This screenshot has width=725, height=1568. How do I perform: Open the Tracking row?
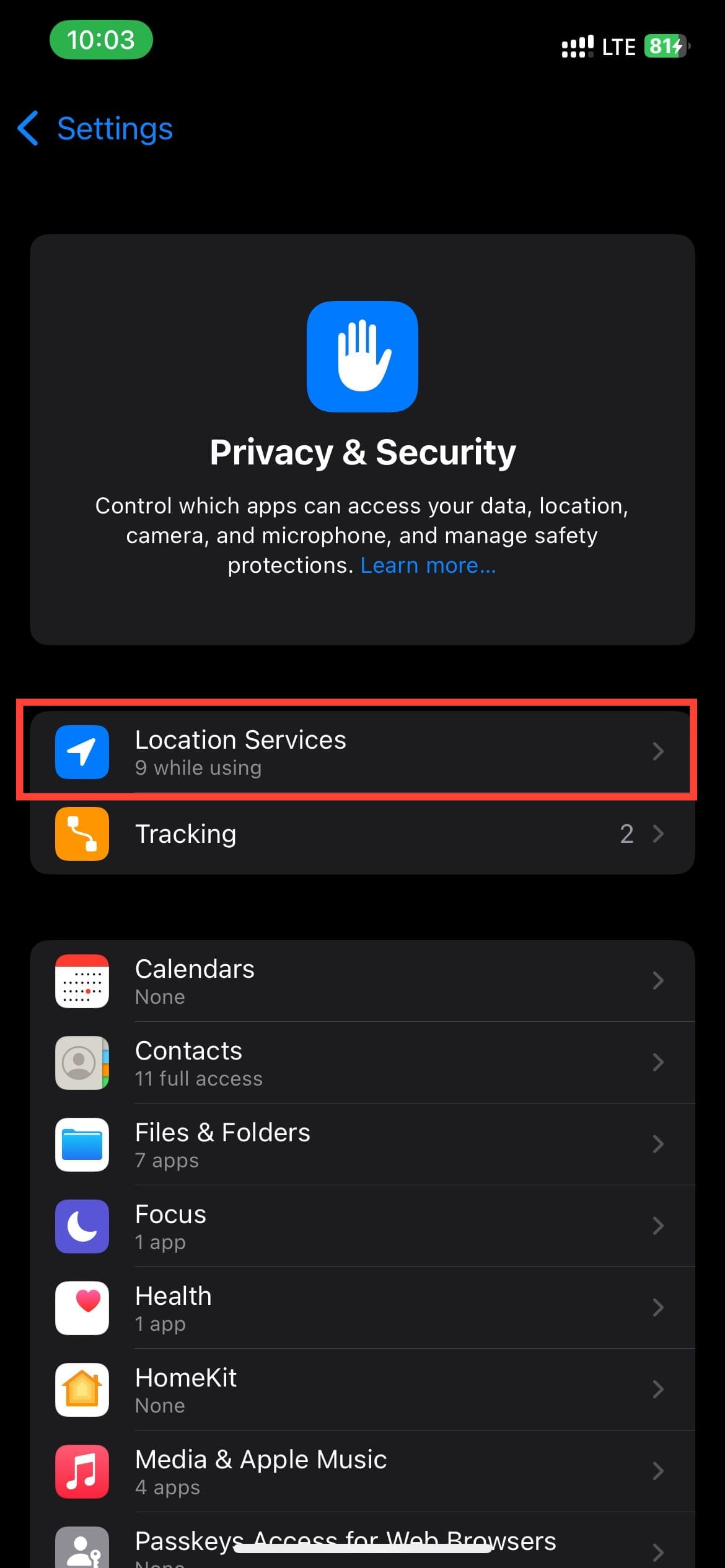(362, 834)
